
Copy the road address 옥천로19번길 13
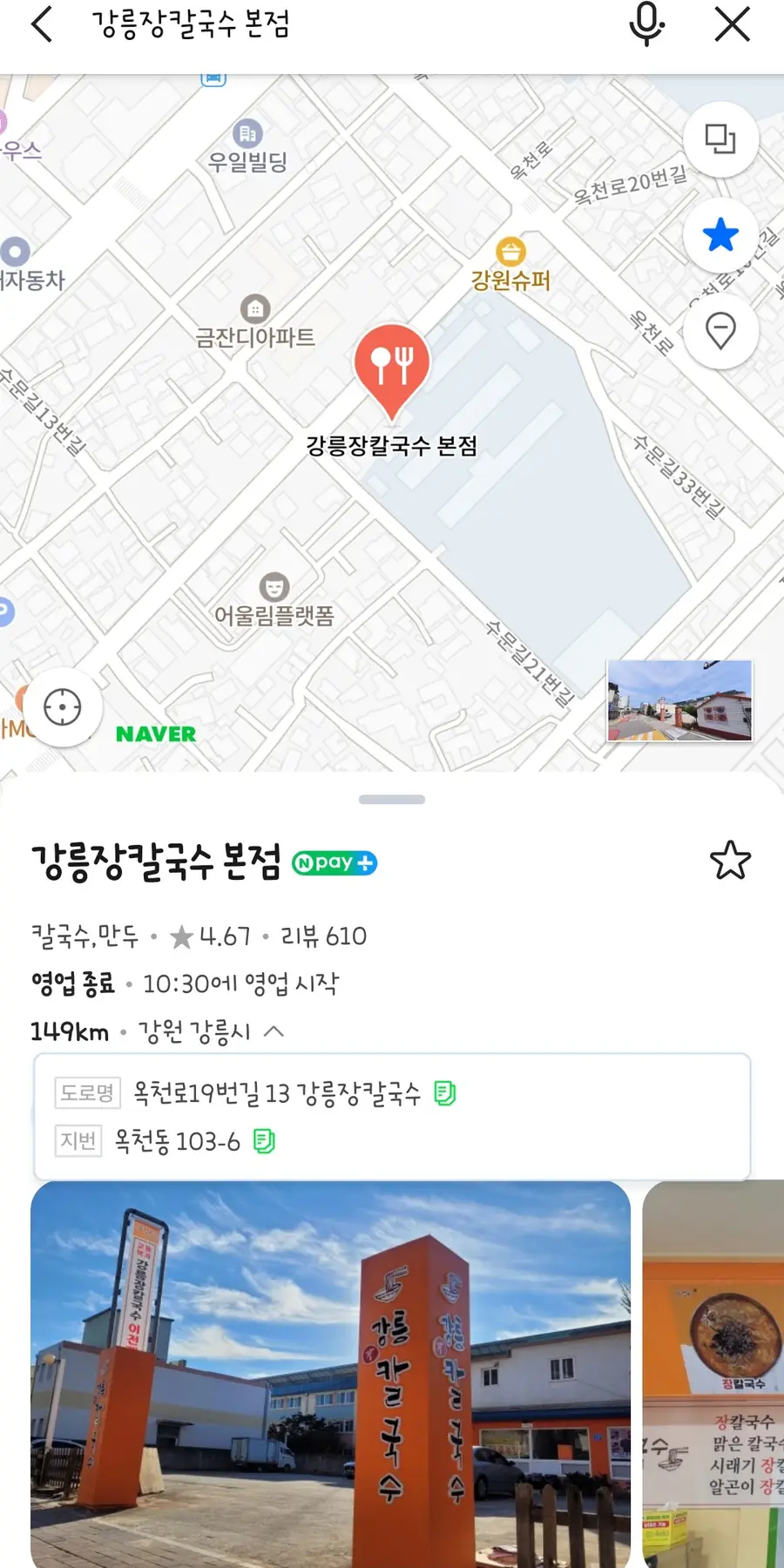click(445, 1093)
